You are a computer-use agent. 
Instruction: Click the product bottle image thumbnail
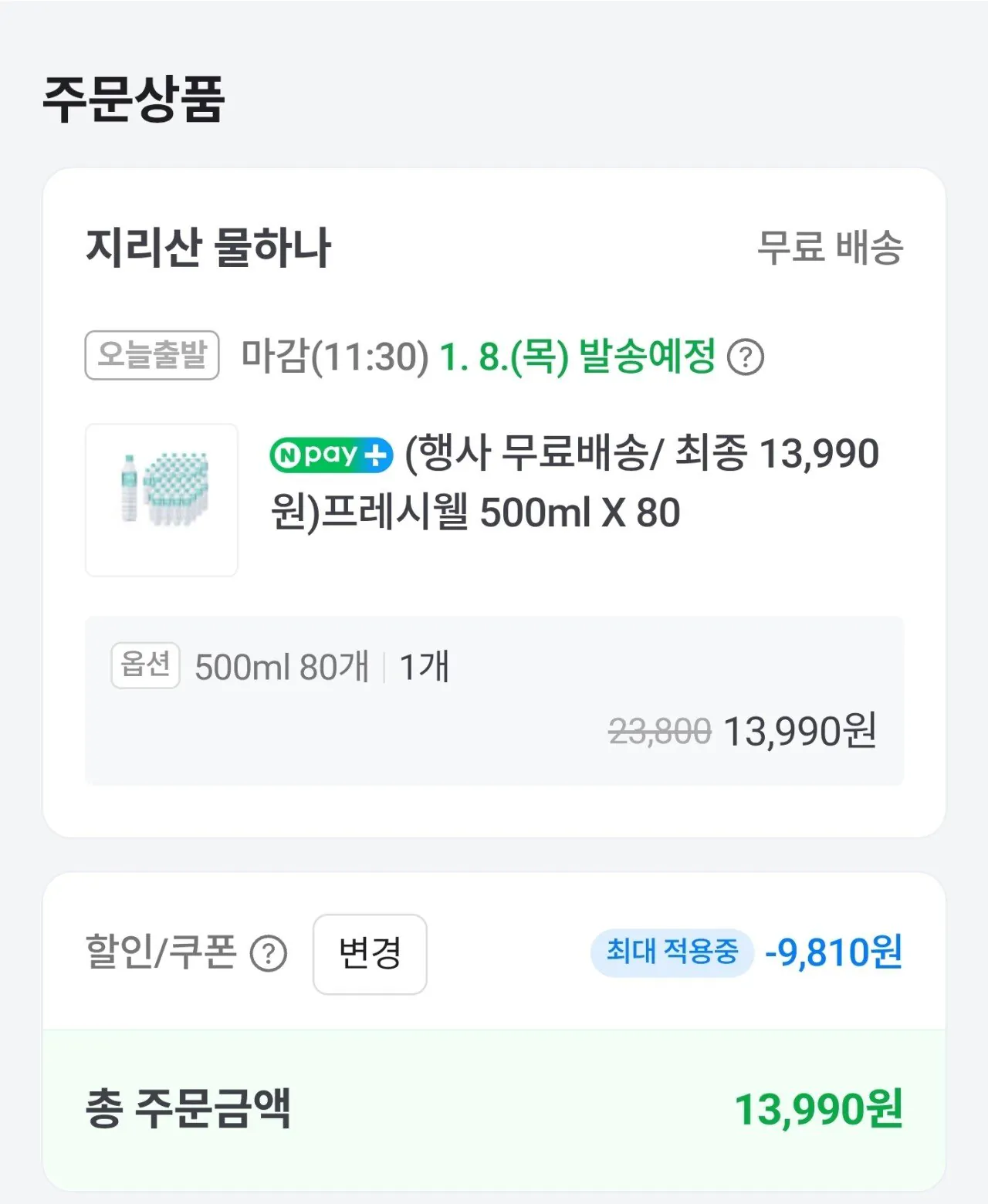(x=161, y=500)
